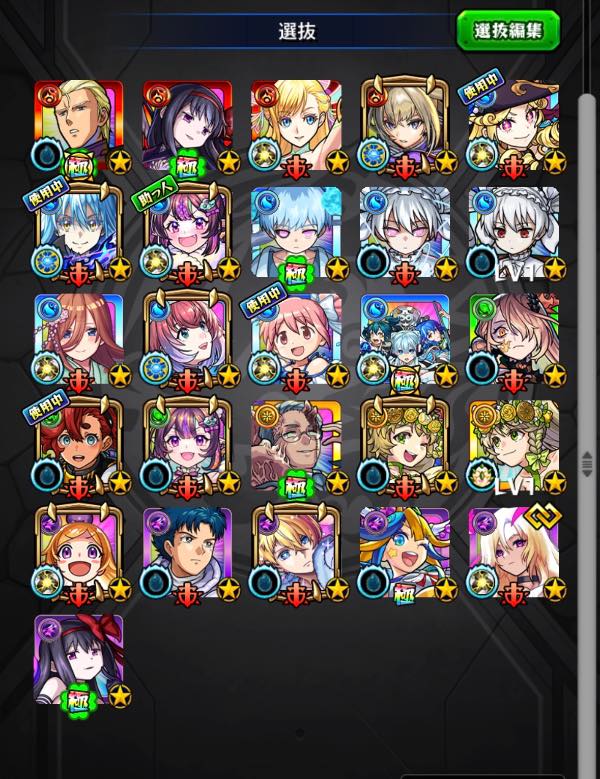600x779 pixels.
Task: Choose the blonde witch-hat character marked 使用中
Action: coord(513,126)
